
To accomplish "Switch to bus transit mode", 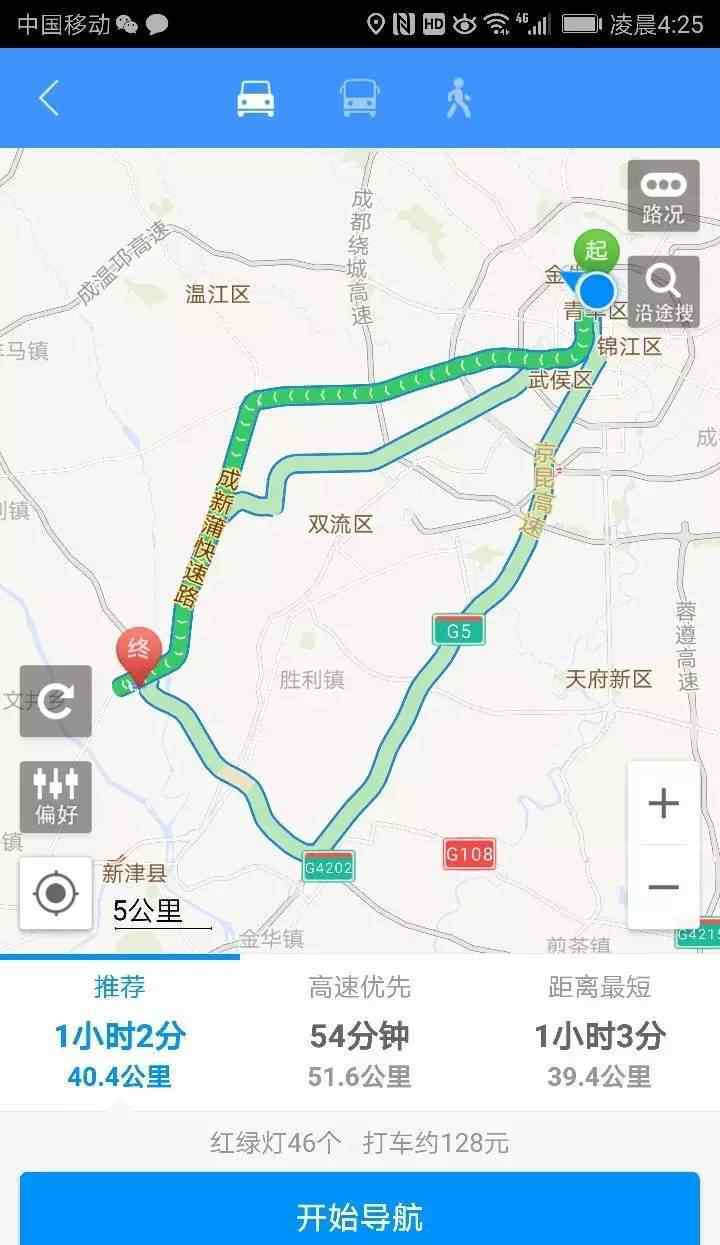I will [x=359, y=98].
